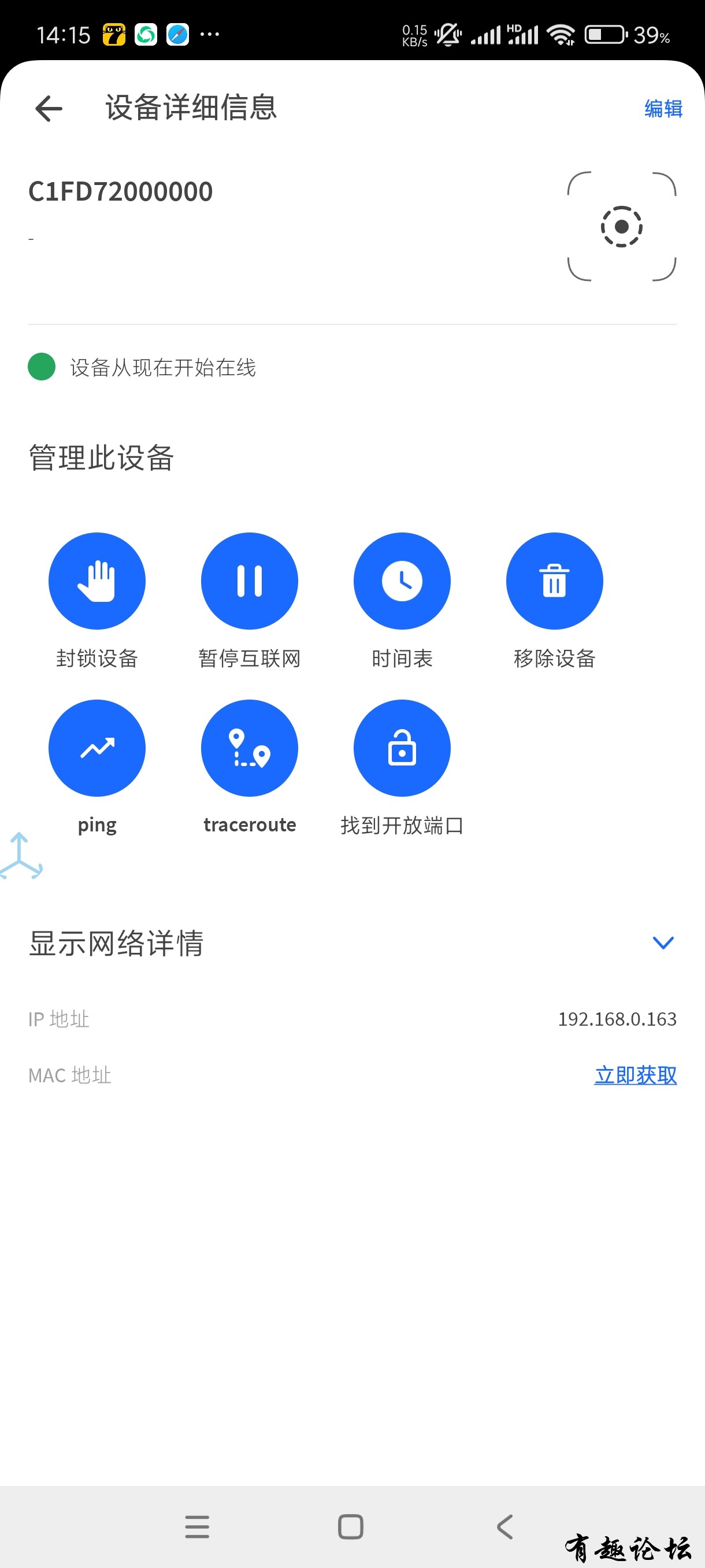Viewport: 705px width, 1568px height.
Task: Find open ports with 找到开放端口
Action: pyautogui.click(x=402, y=748)
